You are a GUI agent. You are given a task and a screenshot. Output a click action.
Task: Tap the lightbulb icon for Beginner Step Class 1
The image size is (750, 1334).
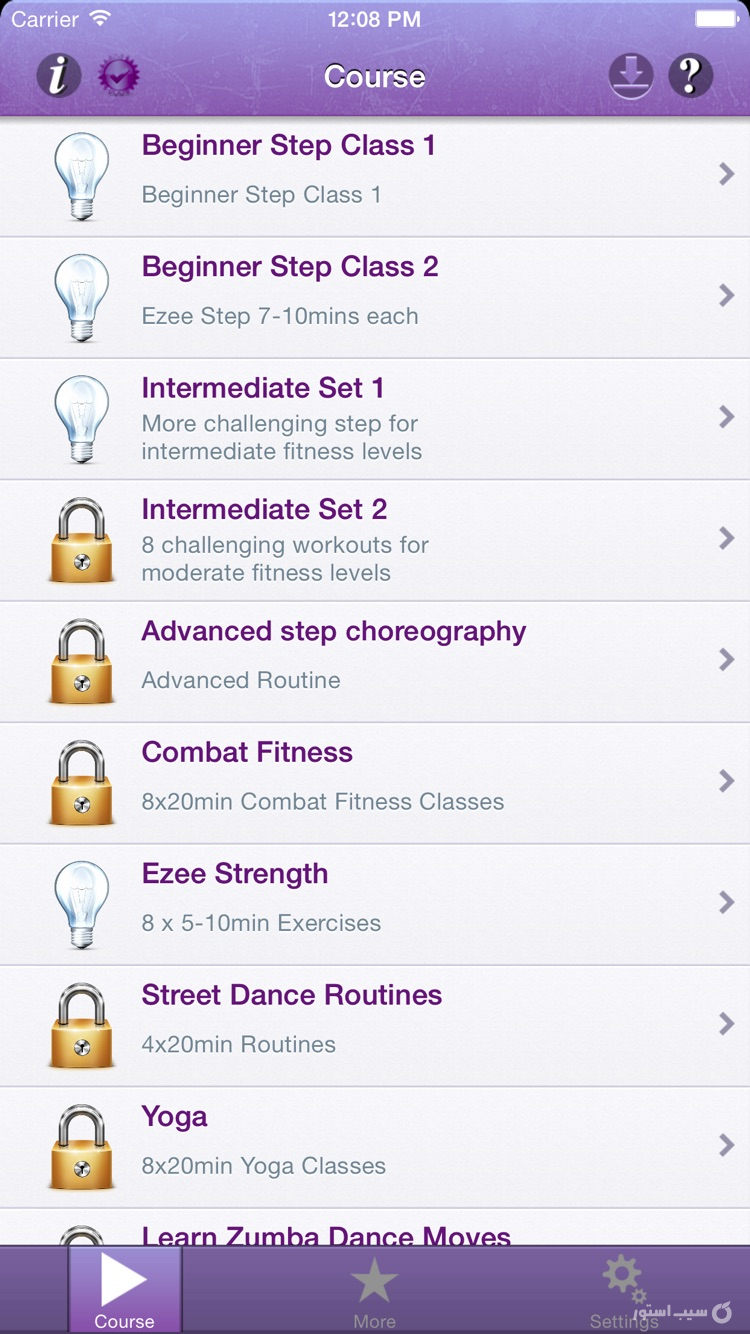(x=82, y=174)
